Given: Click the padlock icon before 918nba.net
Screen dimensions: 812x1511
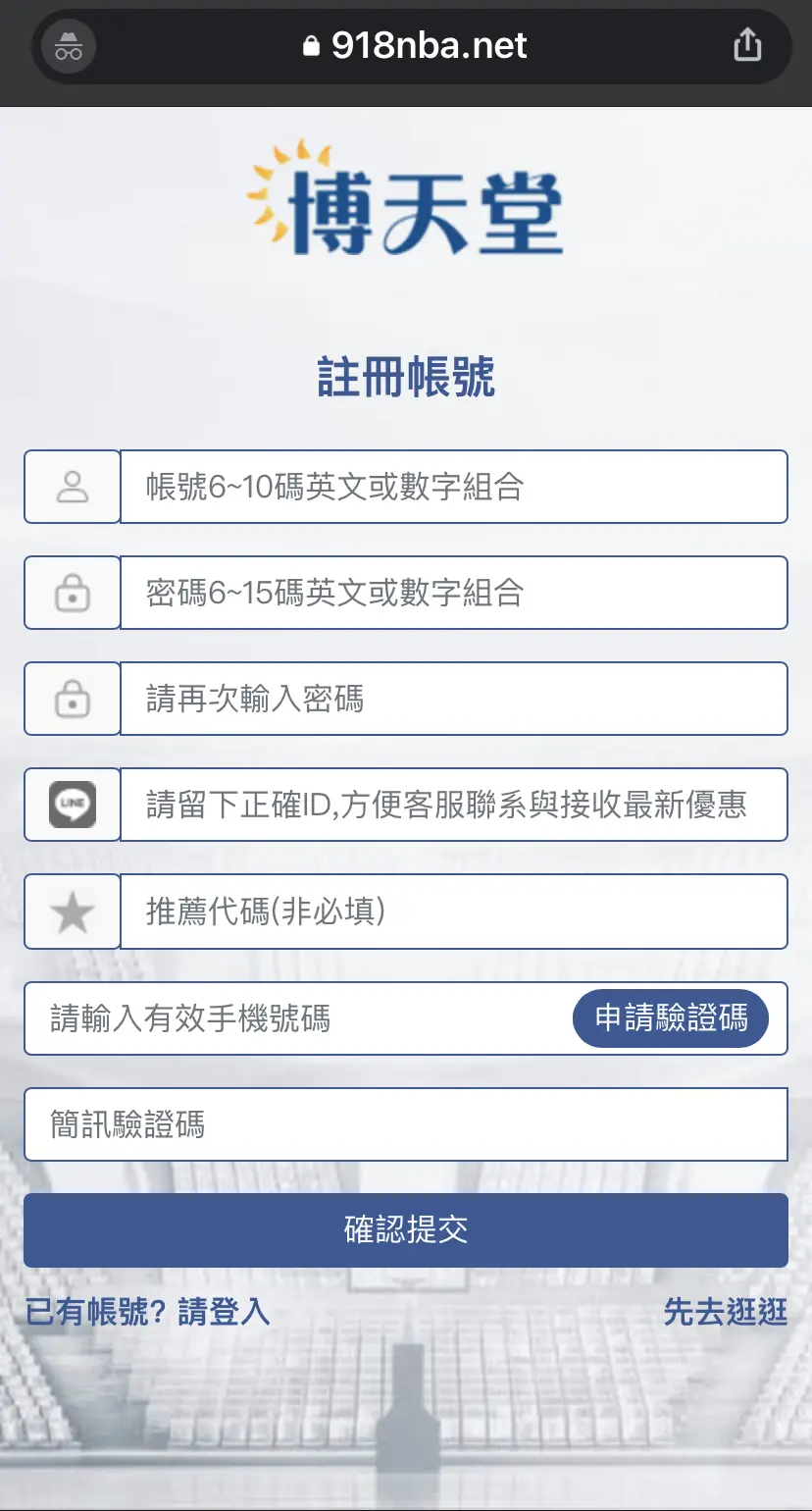Looking at the screenshot, I should (313, 45).
